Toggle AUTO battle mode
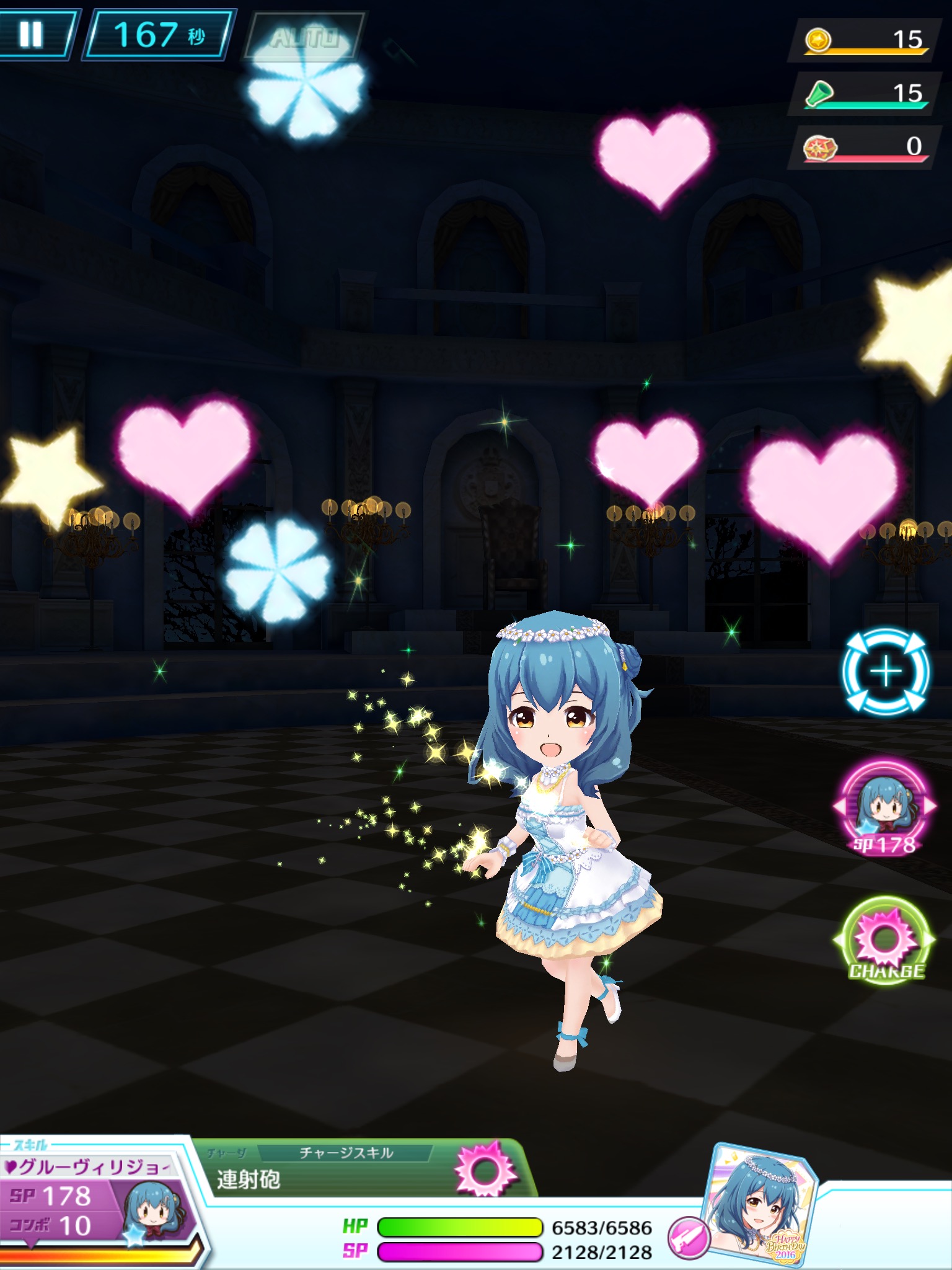 coord(304,38)
